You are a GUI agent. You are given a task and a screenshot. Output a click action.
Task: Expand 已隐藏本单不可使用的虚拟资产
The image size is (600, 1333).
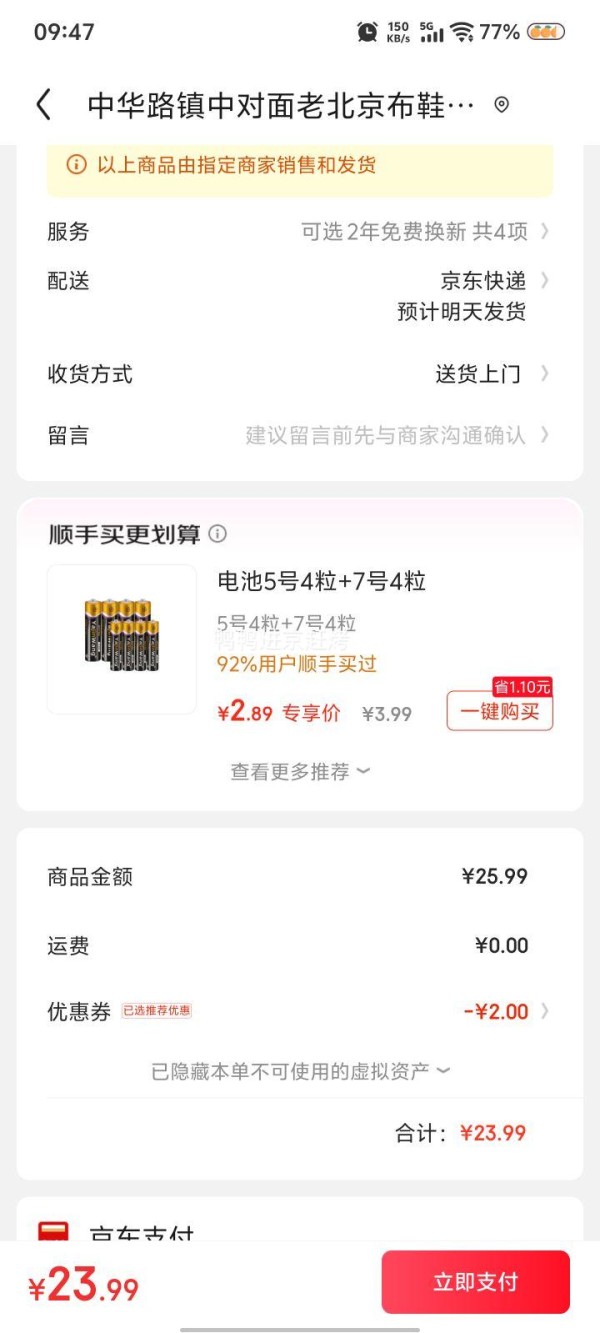tap(300, 1071)
